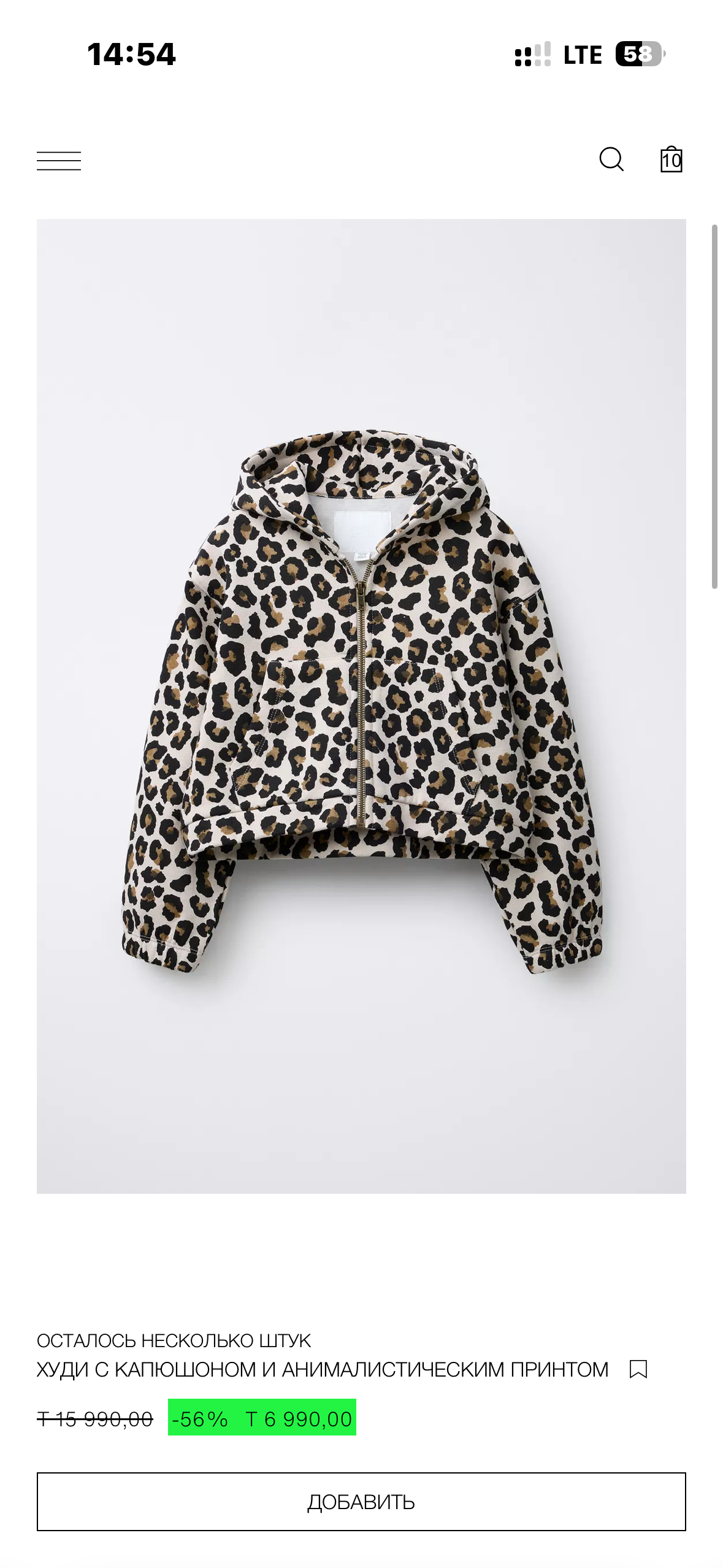
Task: Open the leopard hoodie product photo
Action: click(x=361, y=705)
